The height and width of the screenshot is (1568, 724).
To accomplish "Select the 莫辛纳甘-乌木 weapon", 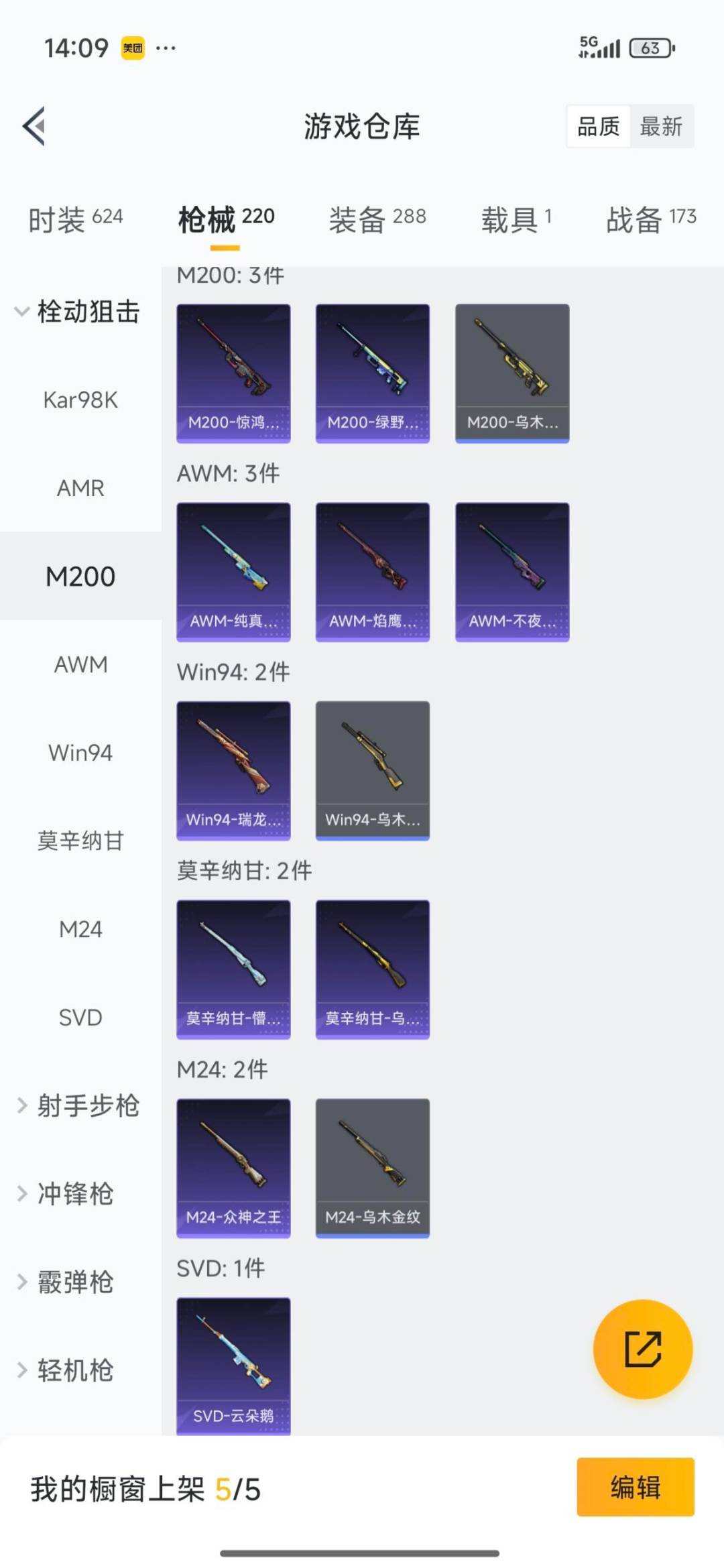I will point(372,969).
